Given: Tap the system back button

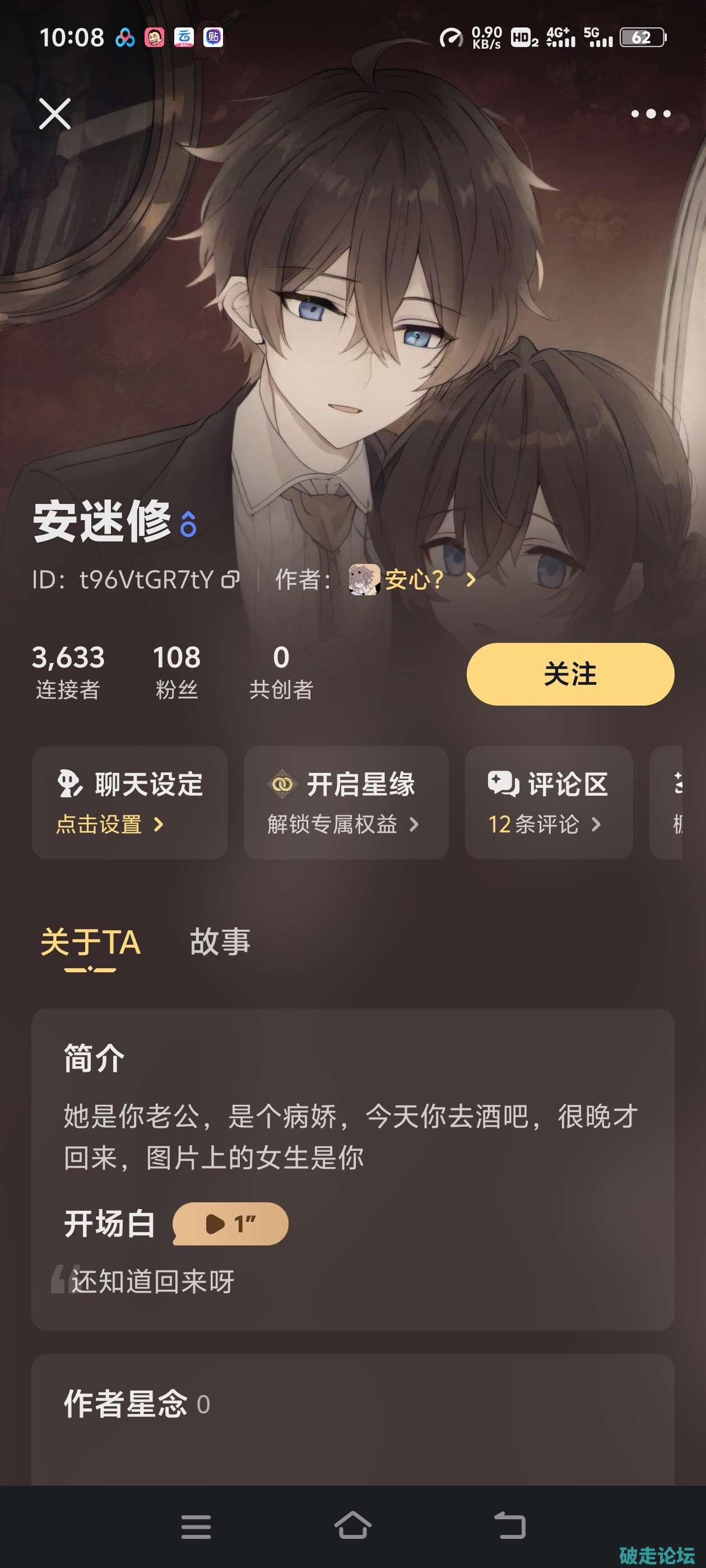Looking at the screenshot, I should [509, 1526].
